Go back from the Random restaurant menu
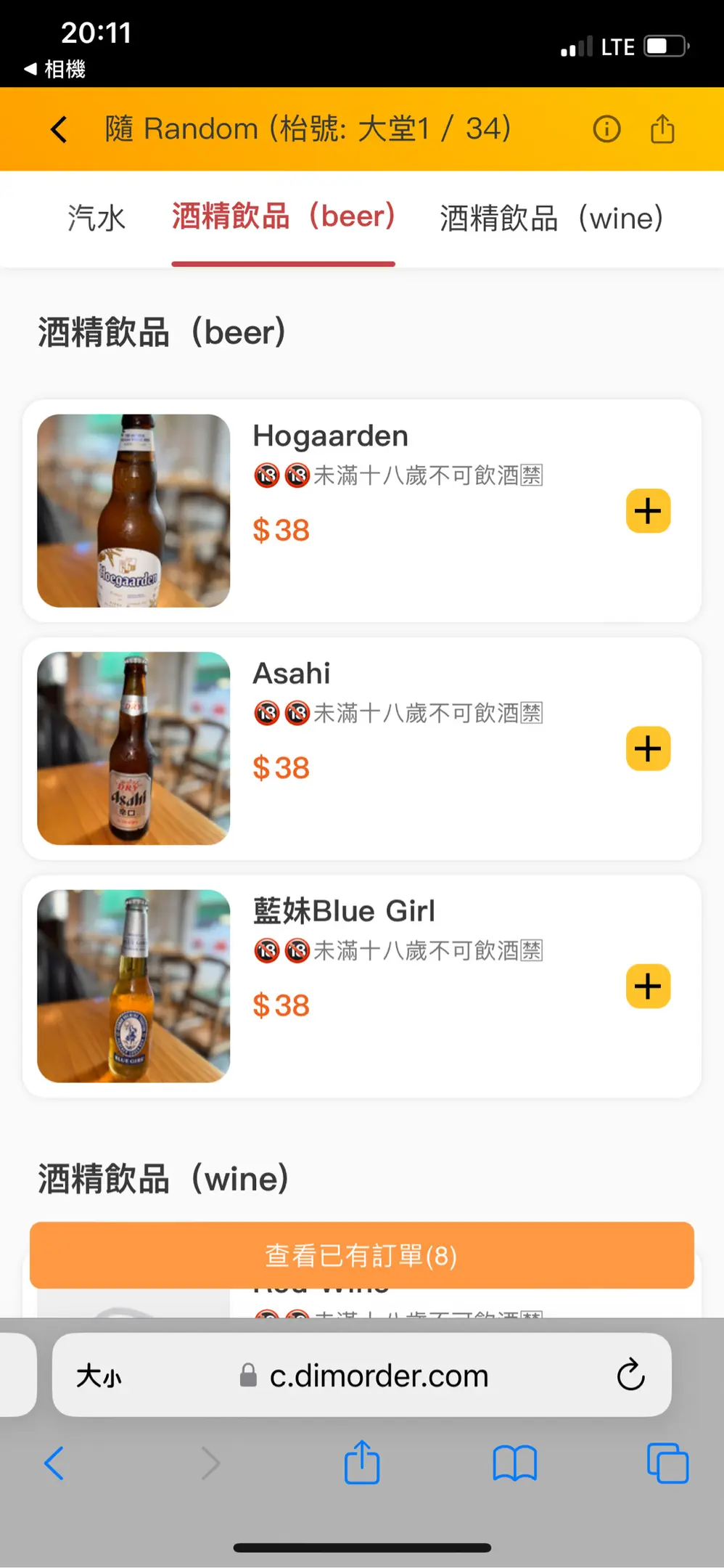Screen dimensions: 724x1568 (59, 129)
